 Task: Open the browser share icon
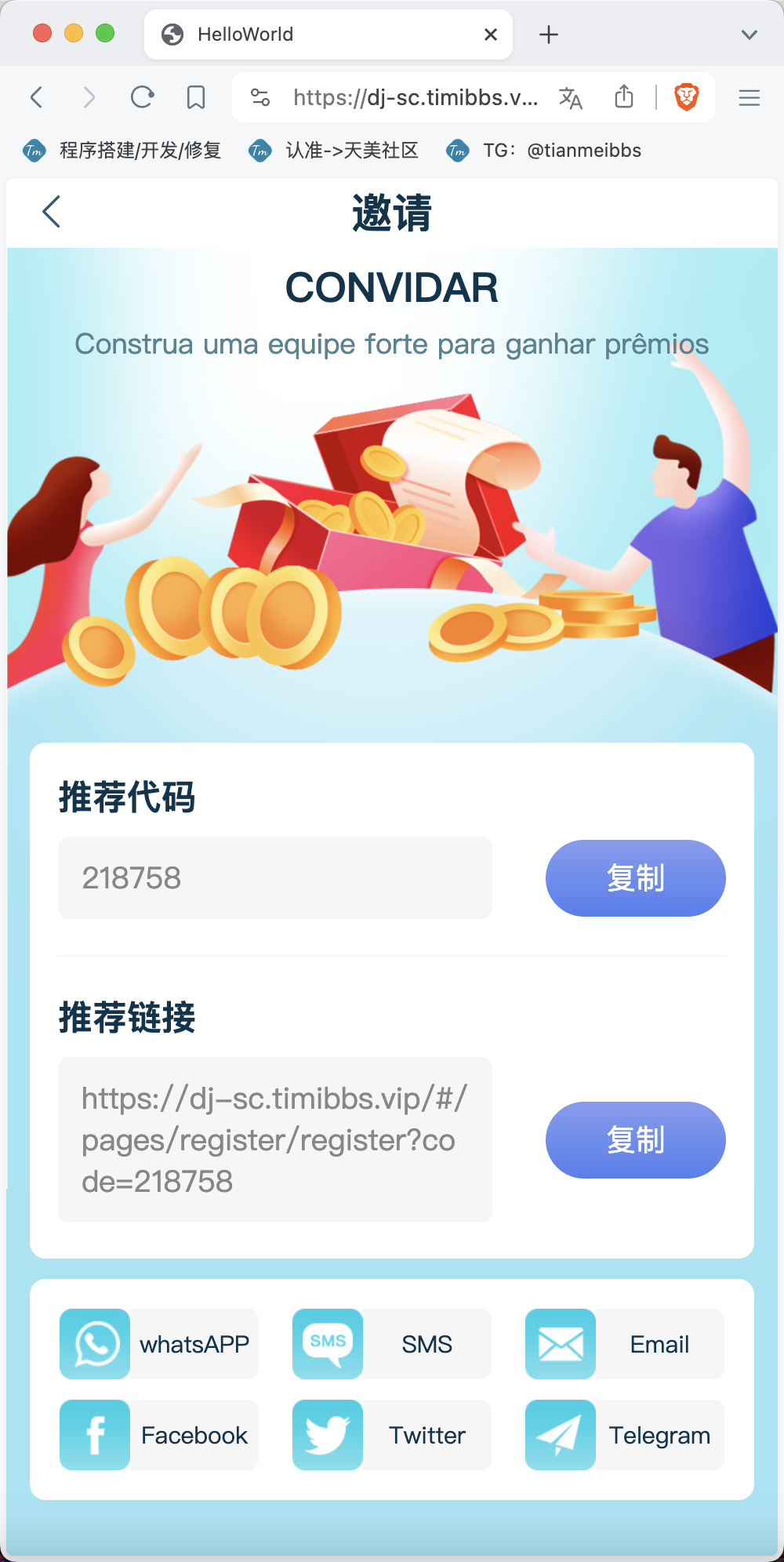coord(624,96)
